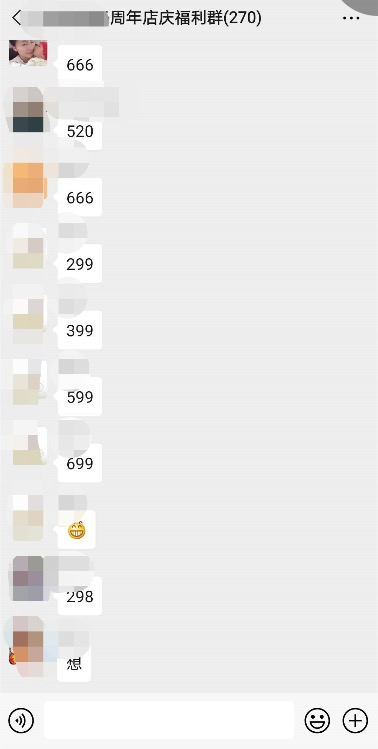Go back from the group chat
The width and height of the screenshot is (378, 749).
(17, 19)
